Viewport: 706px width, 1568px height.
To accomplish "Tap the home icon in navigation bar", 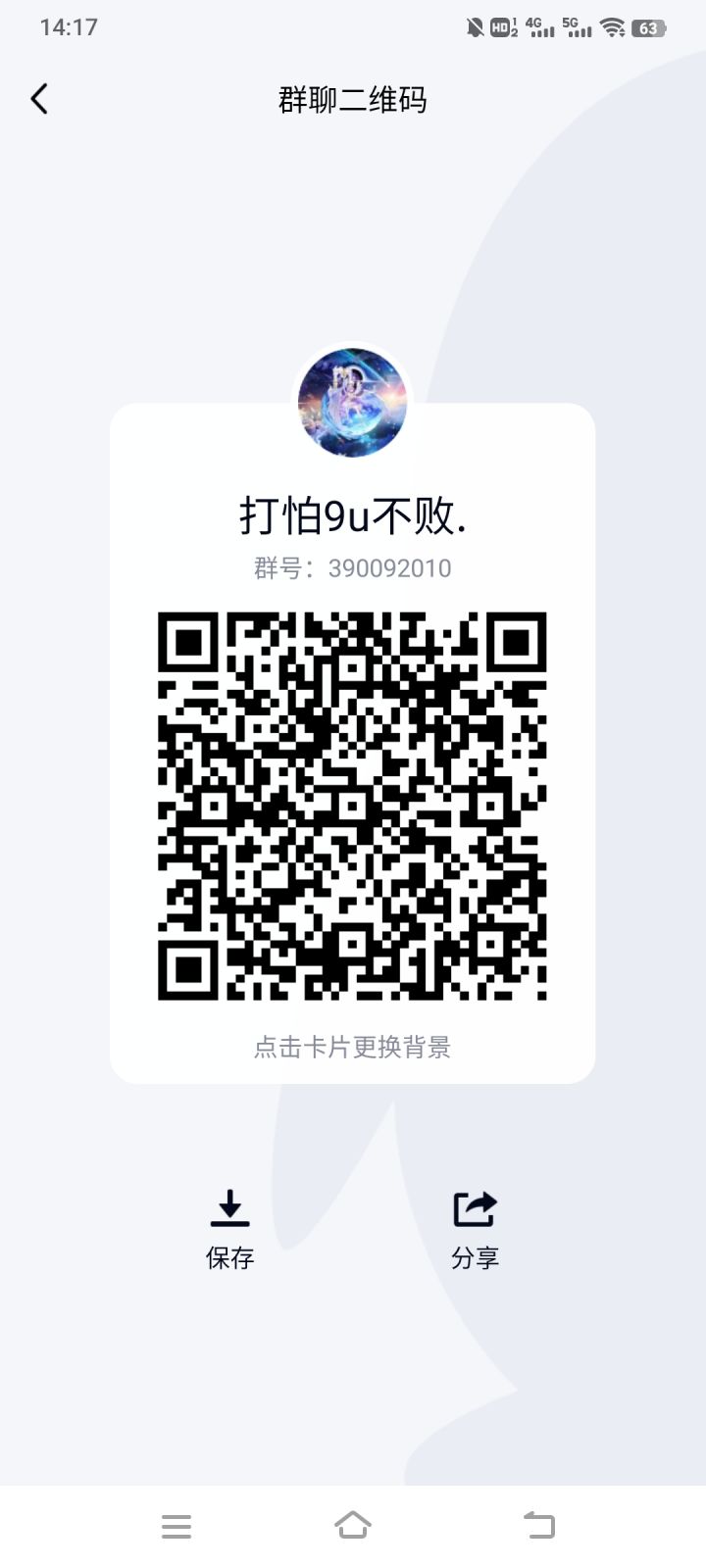I will coord(353,1525).
